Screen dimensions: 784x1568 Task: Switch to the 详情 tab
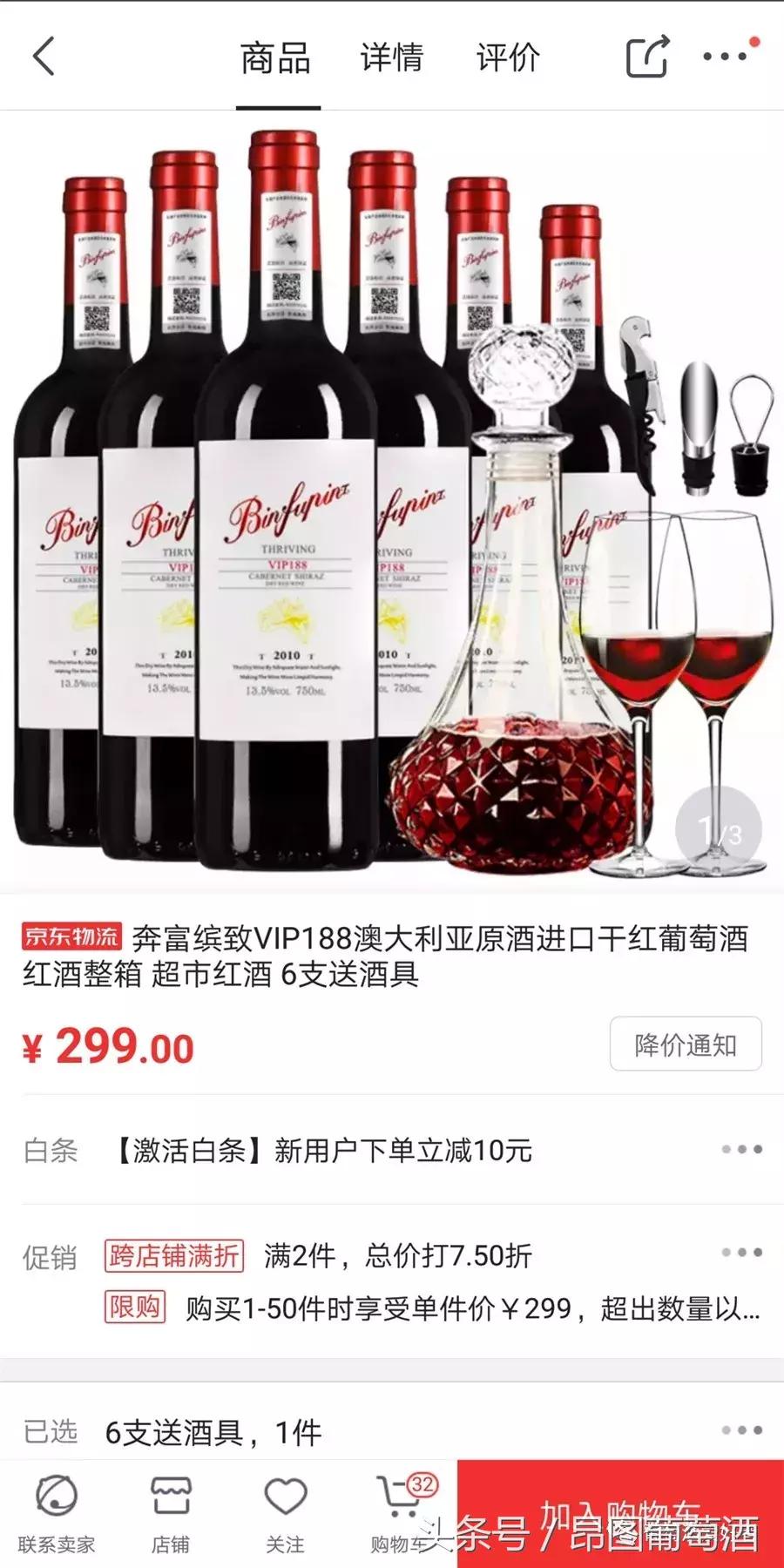click(392, 58)
